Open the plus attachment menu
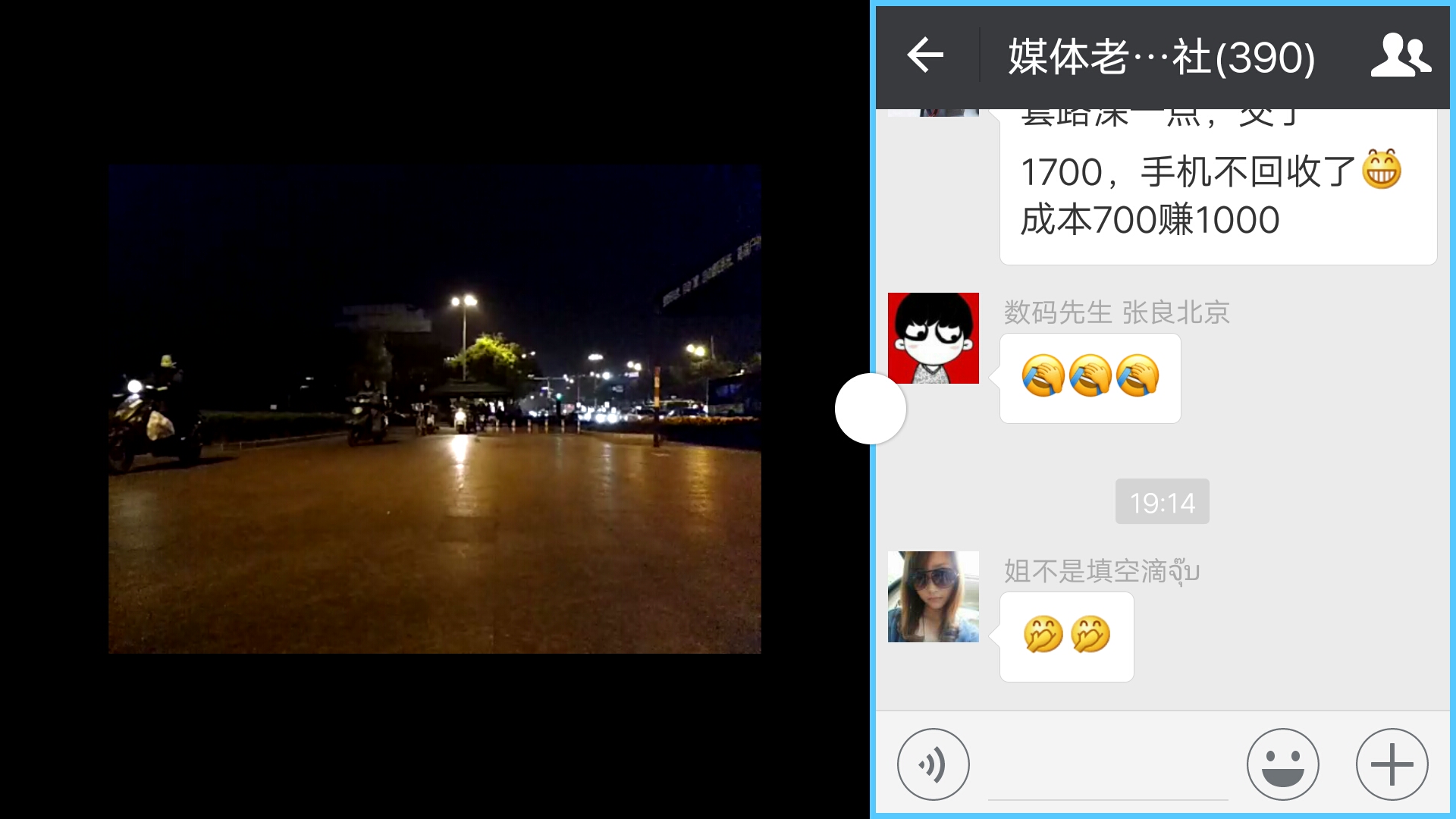This screenshot has height=819, width=1456. 1392,764
